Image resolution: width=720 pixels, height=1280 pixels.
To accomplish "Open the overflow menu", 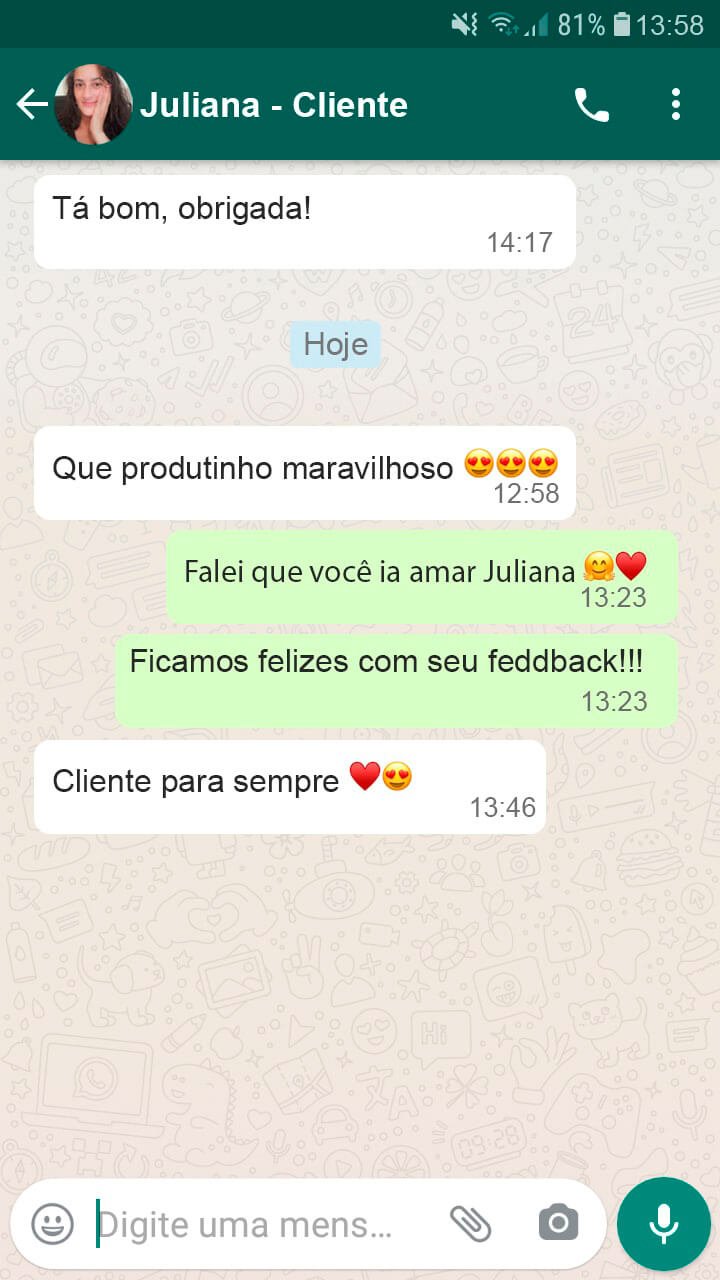I will tap(676, 104).
